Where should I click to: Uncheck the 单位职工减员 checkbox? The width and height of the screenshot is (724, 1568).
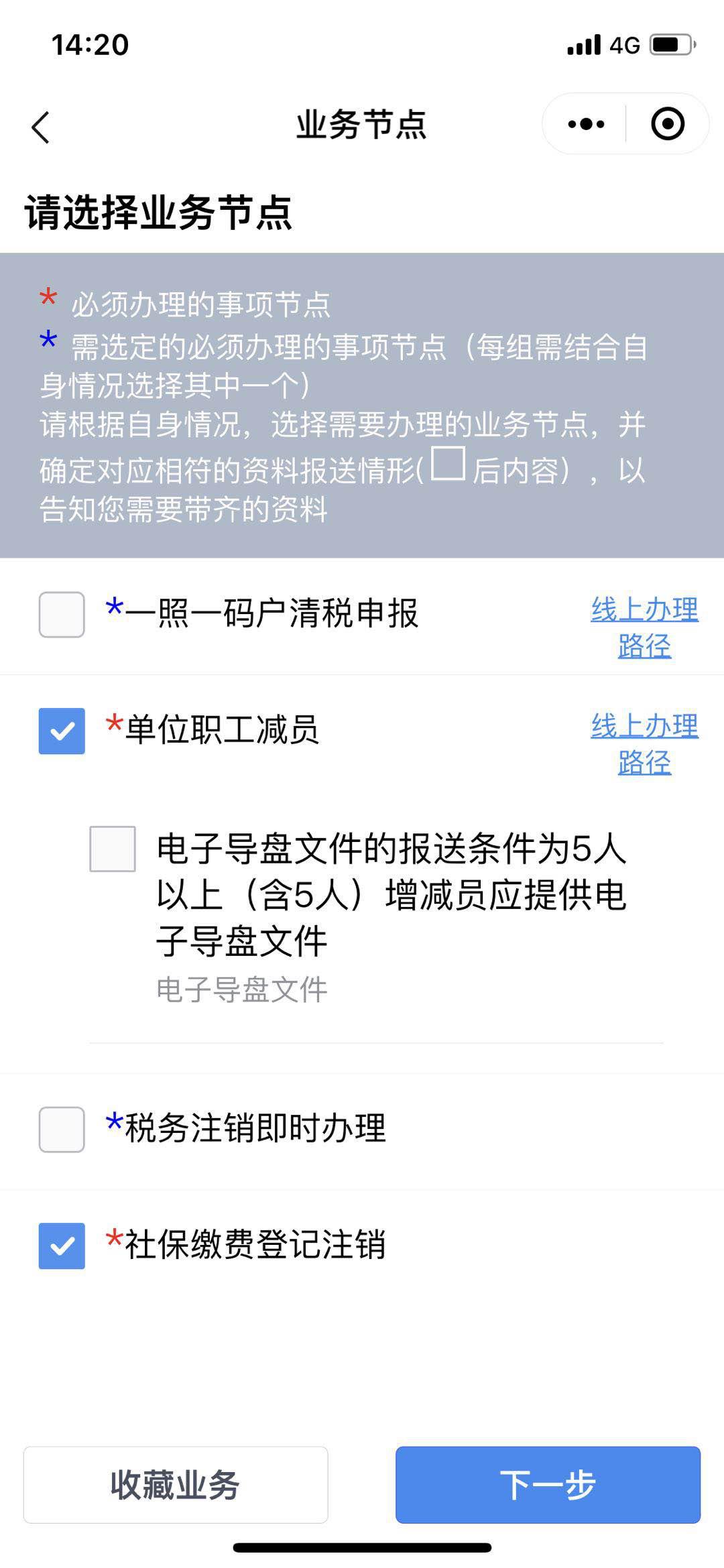(62, 731)
